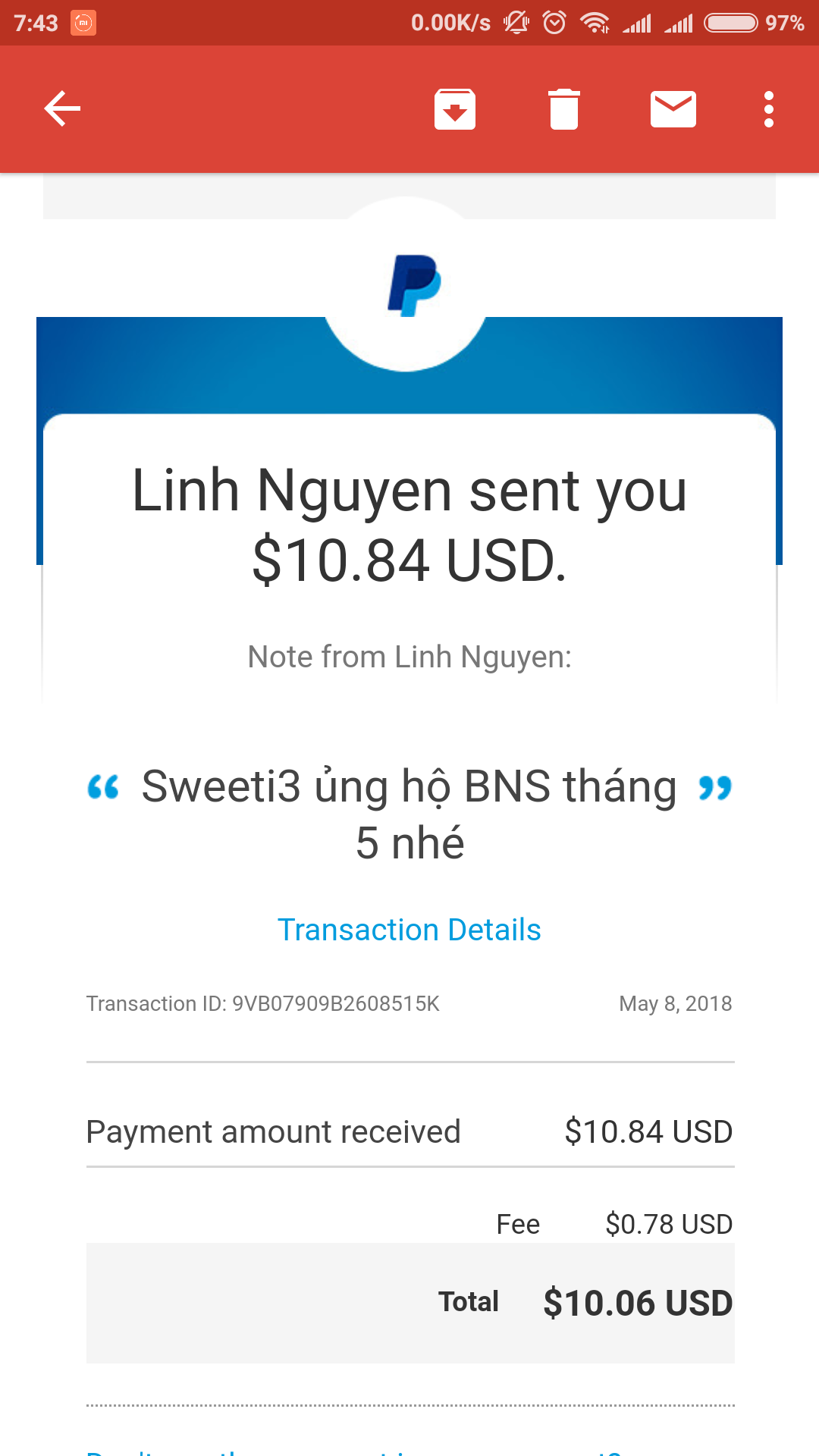
Task: Go back using the back arrow
Action: pos(61,108)
